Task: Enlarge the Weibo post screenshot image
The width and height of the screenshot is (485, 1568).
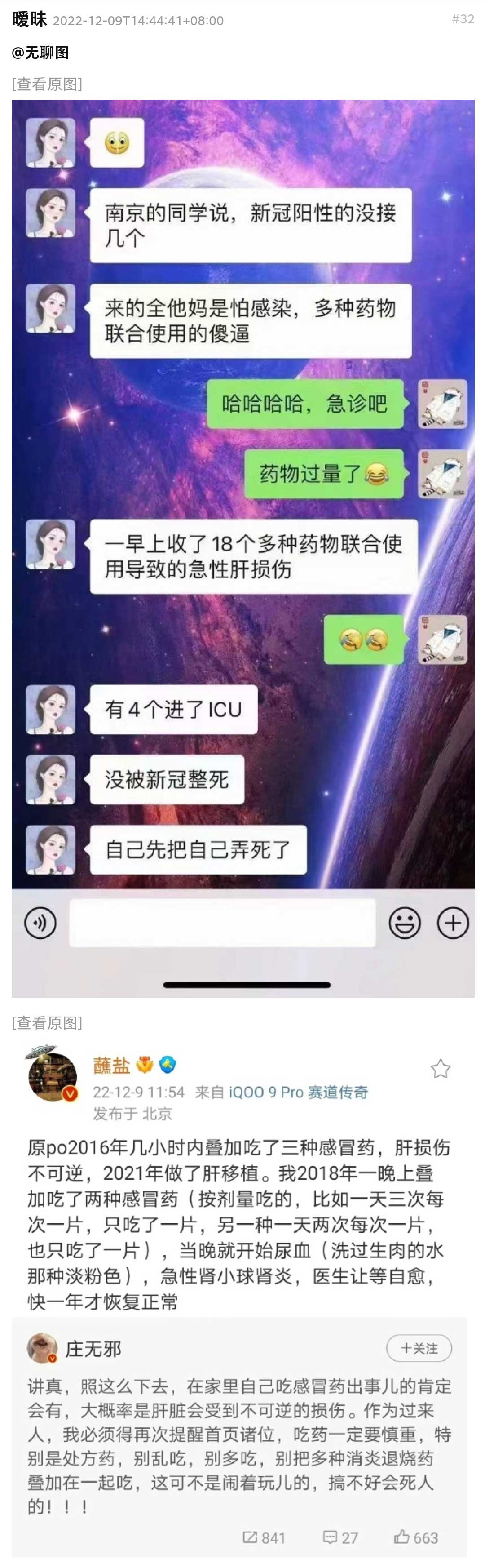Action: (243, 1297)
